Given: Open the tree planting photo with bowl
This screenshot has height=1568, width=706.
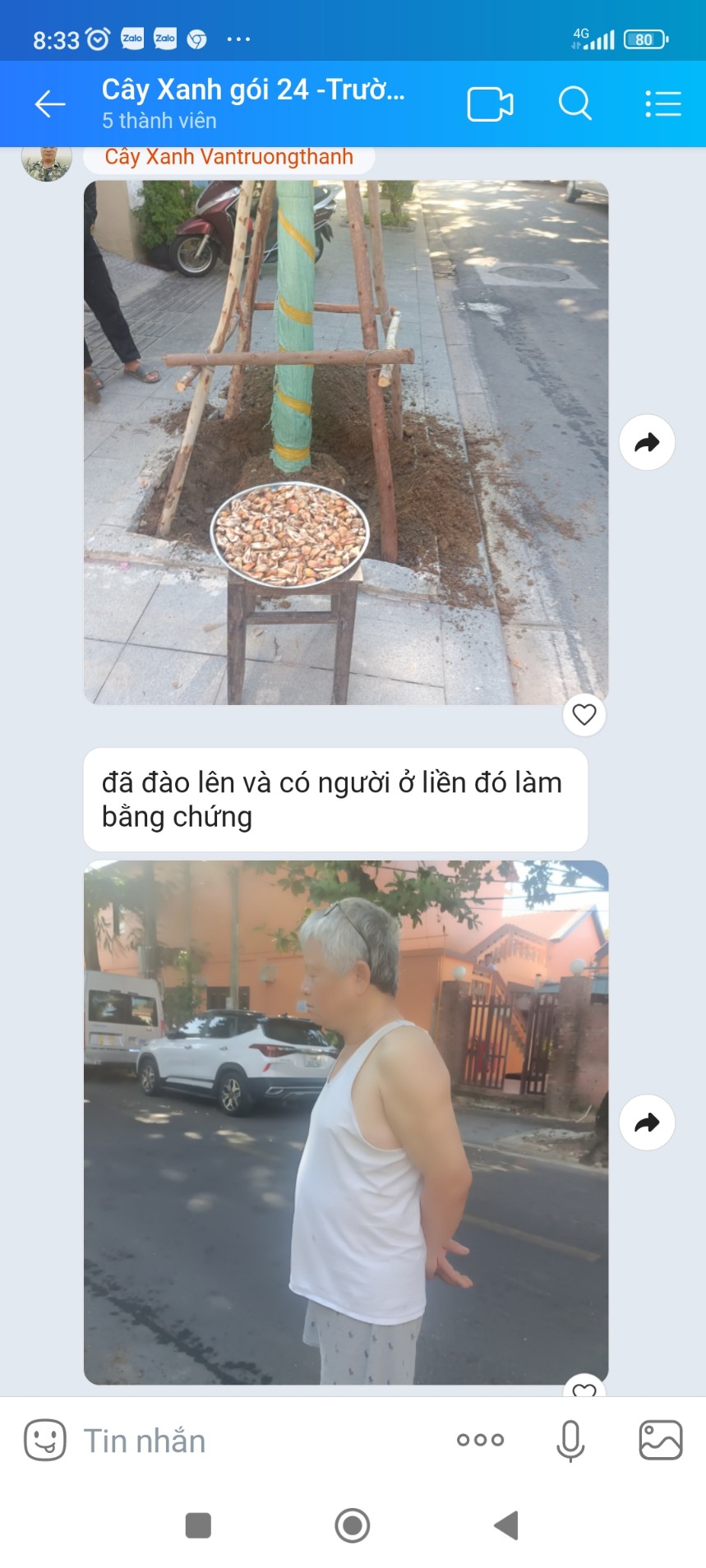Looking at the screenshot, I should click(346, 442).
